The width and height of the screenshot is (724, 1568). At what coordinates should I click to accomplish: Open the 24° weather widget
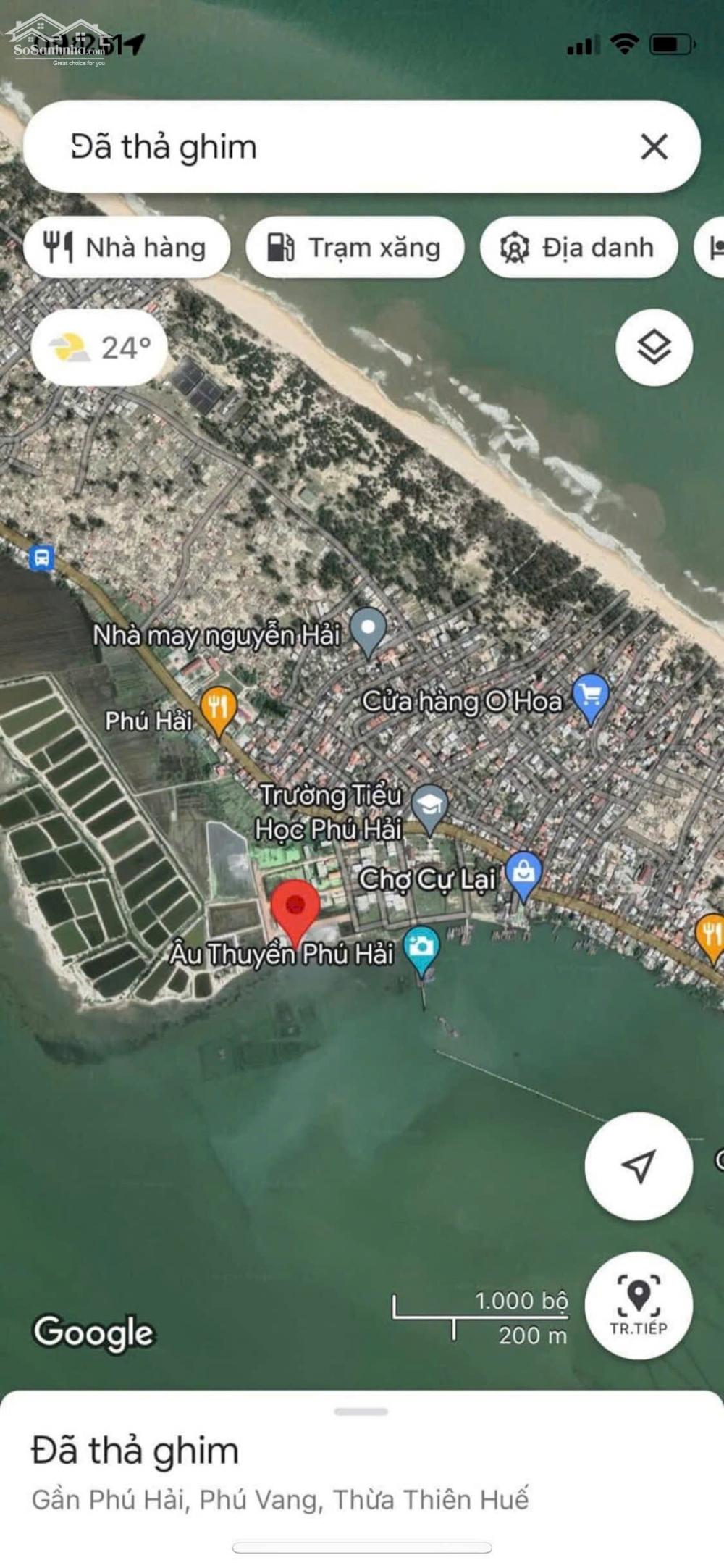click(x=100, y=348)
